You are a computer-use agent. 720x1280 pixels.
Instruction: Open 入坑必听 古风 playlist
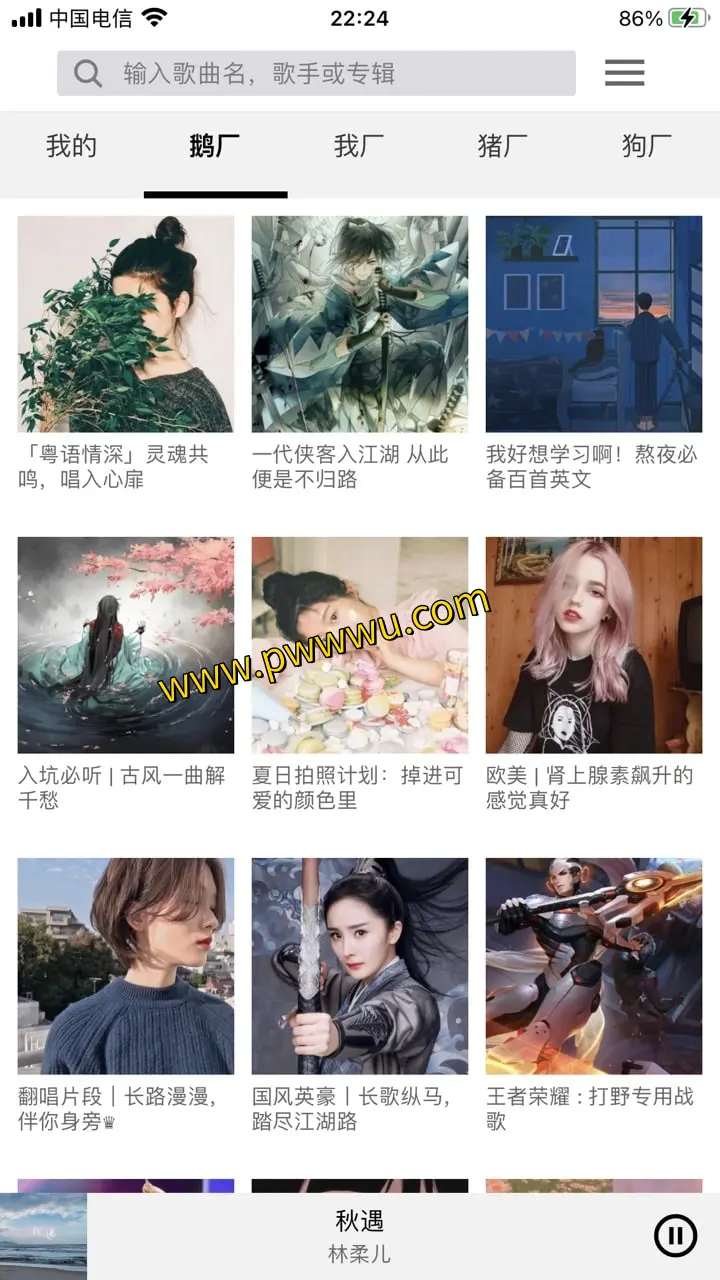click(126, 645)
